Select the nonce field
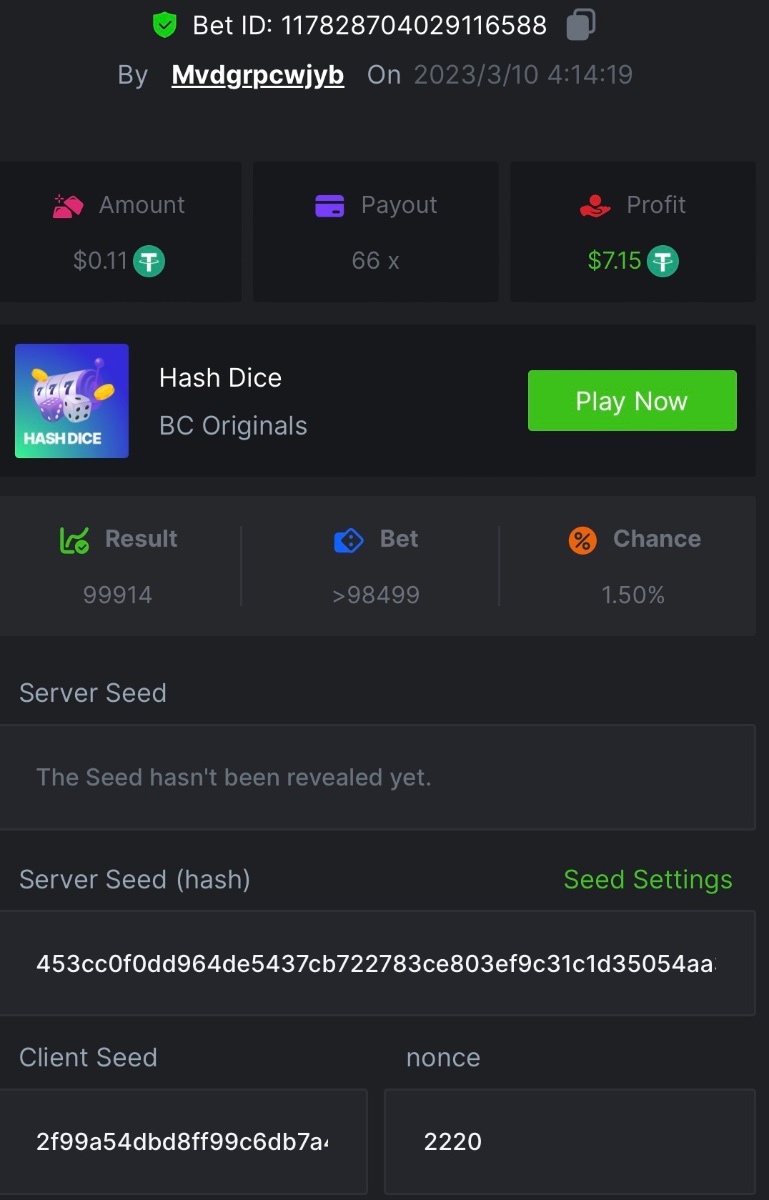 point(569,1141)
